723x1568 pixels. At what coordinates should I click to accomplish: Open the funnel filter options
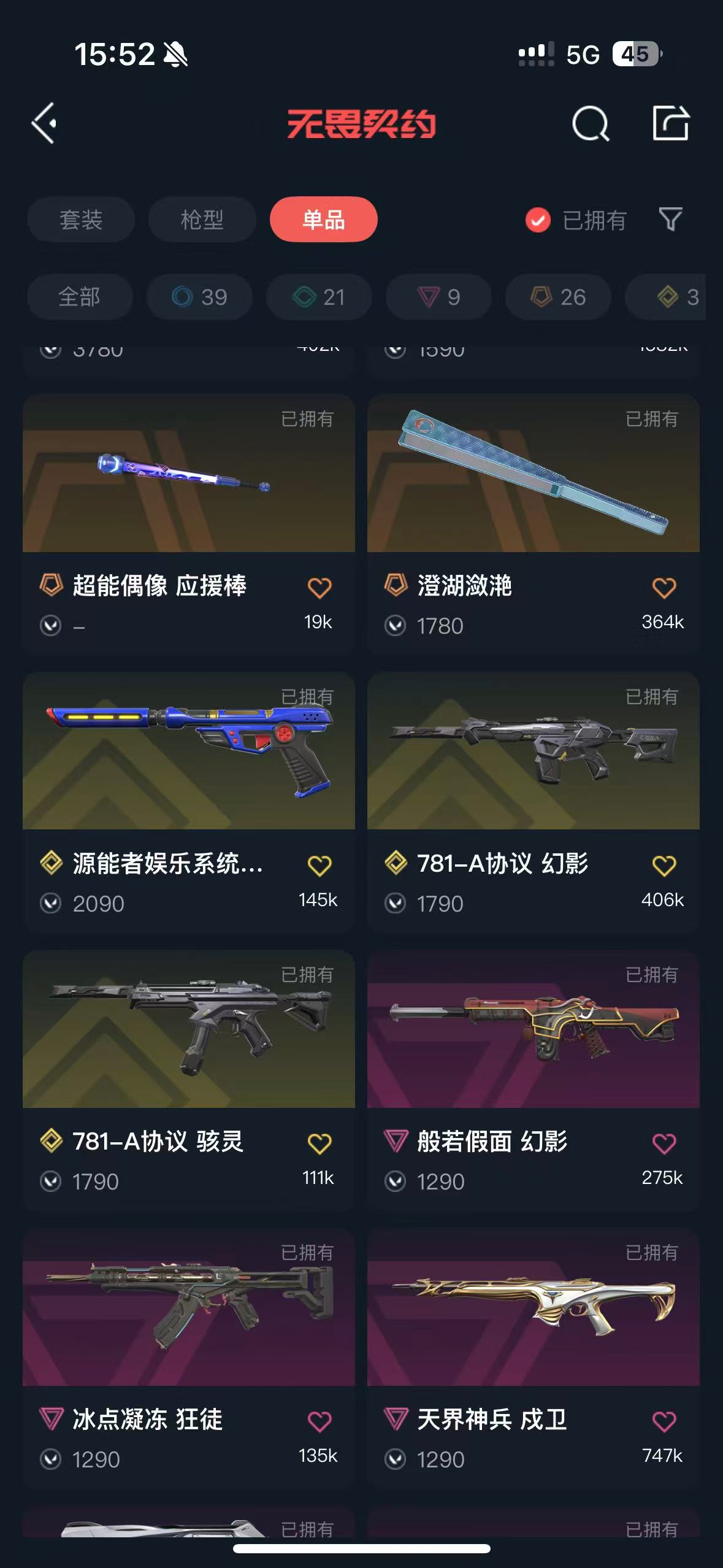pos(670,220)
